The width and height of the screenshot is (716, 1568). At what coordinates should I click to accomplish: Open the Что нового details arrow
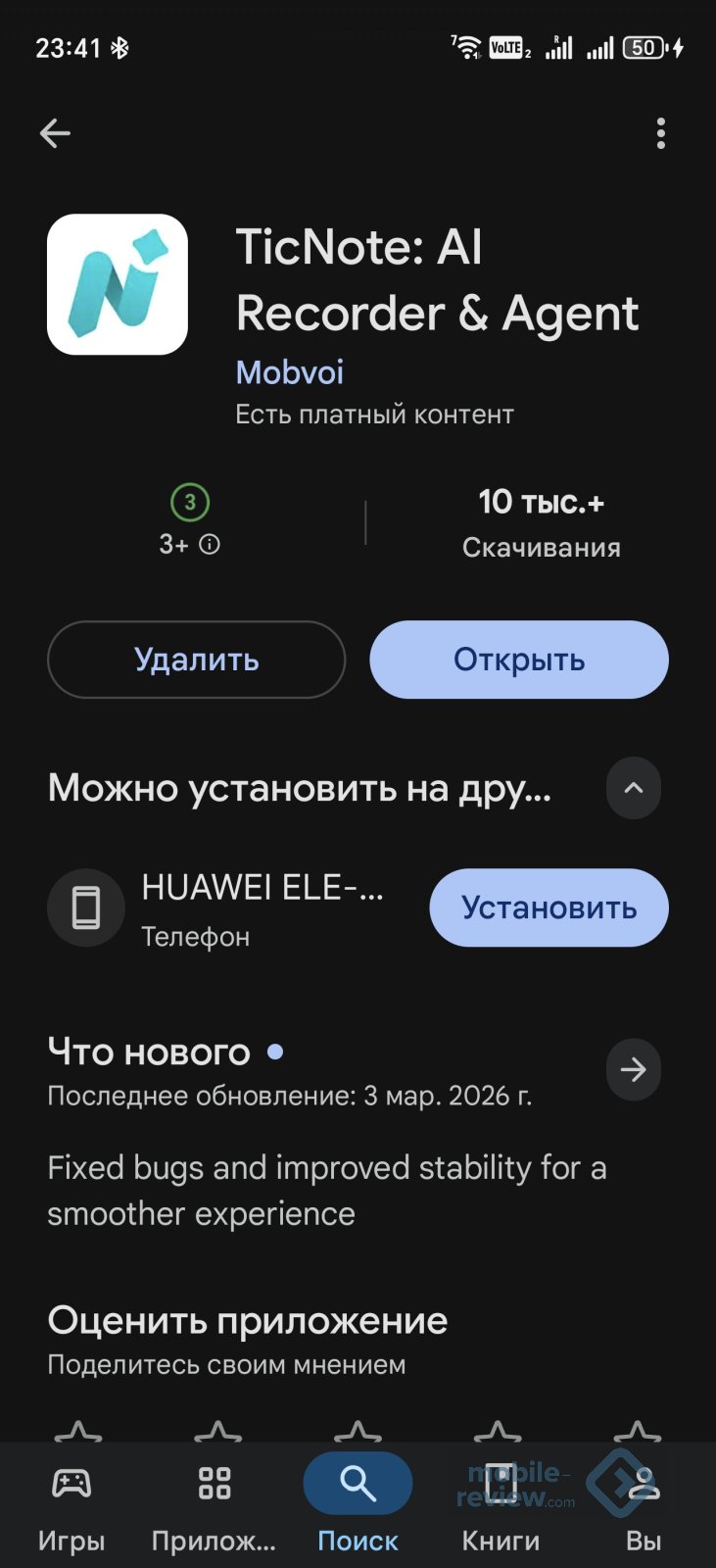[634, 1069]
